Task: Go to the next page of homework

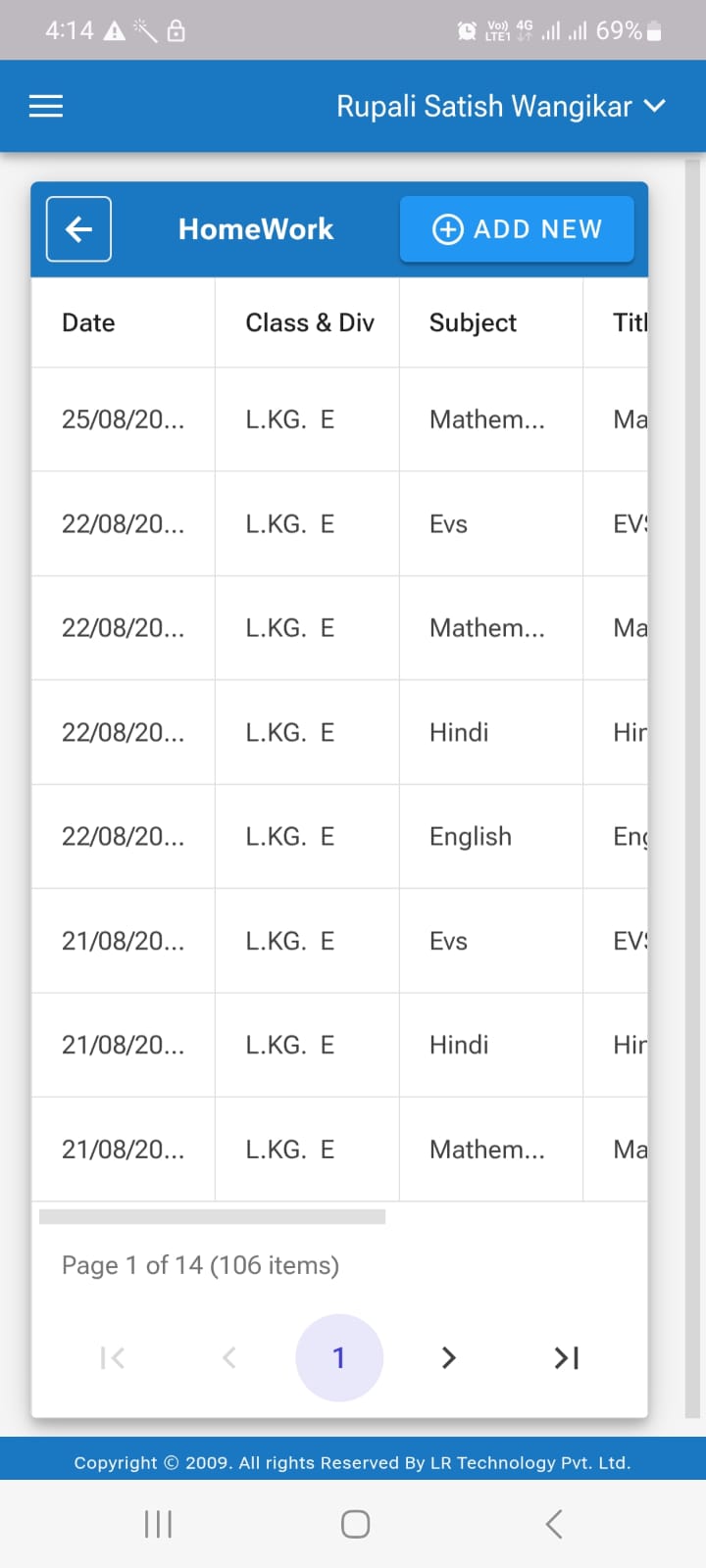Action: coord(448,1357)
